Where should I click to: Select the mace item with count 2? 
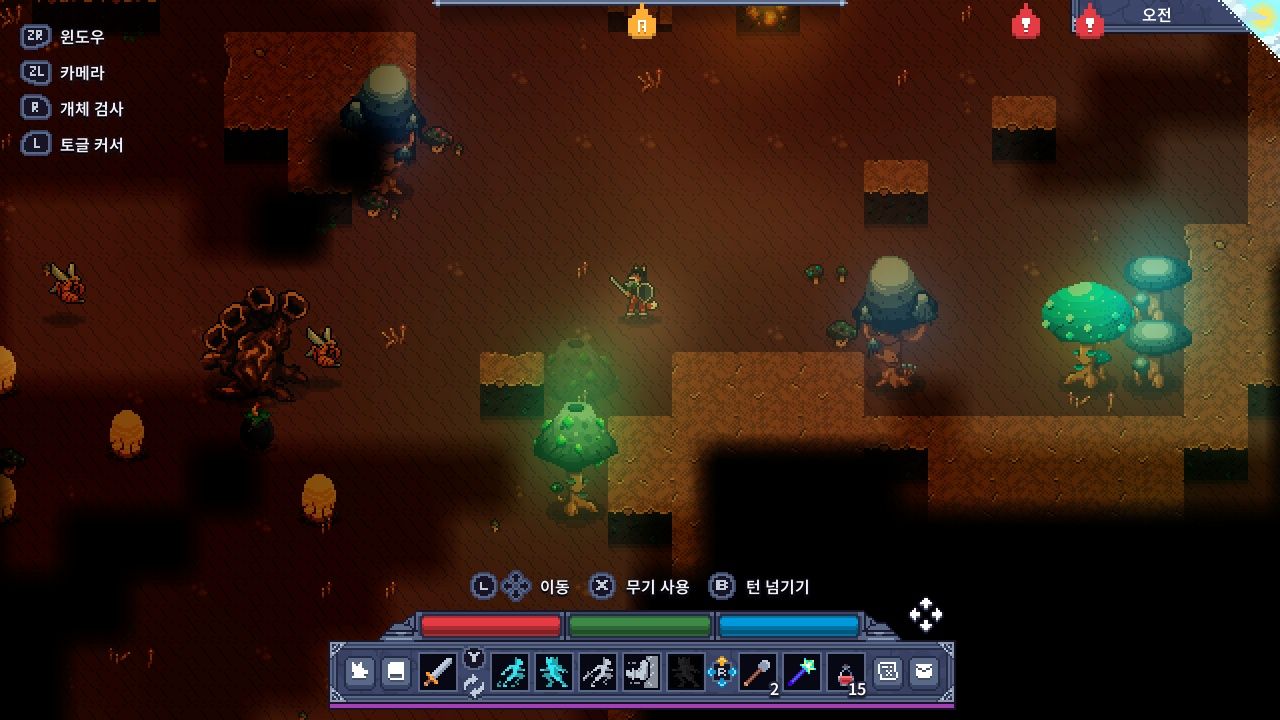(x=758, y=672)
